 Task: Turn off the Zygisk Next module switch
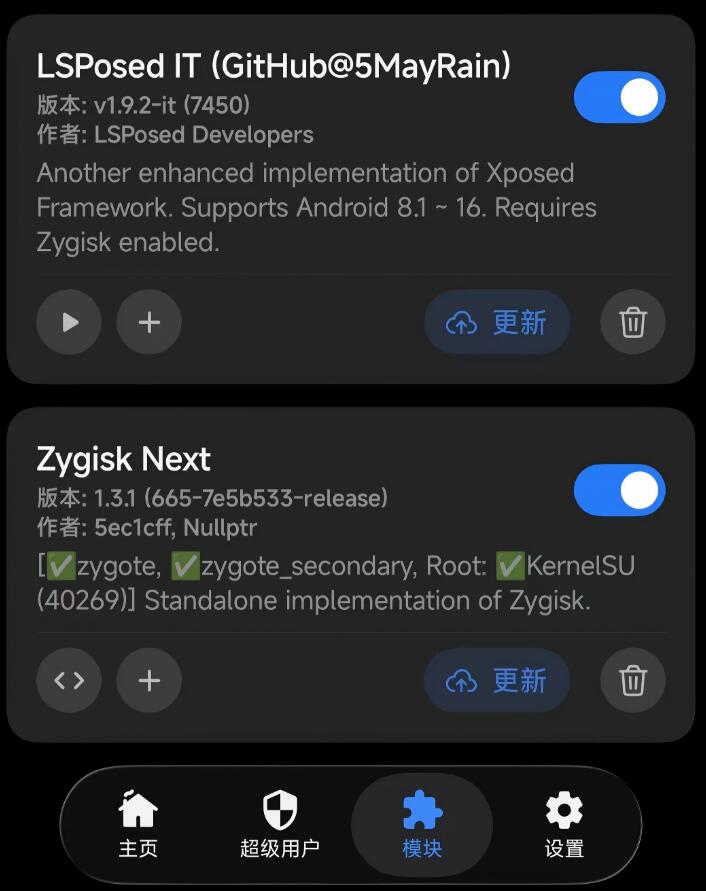coord(619,490)
